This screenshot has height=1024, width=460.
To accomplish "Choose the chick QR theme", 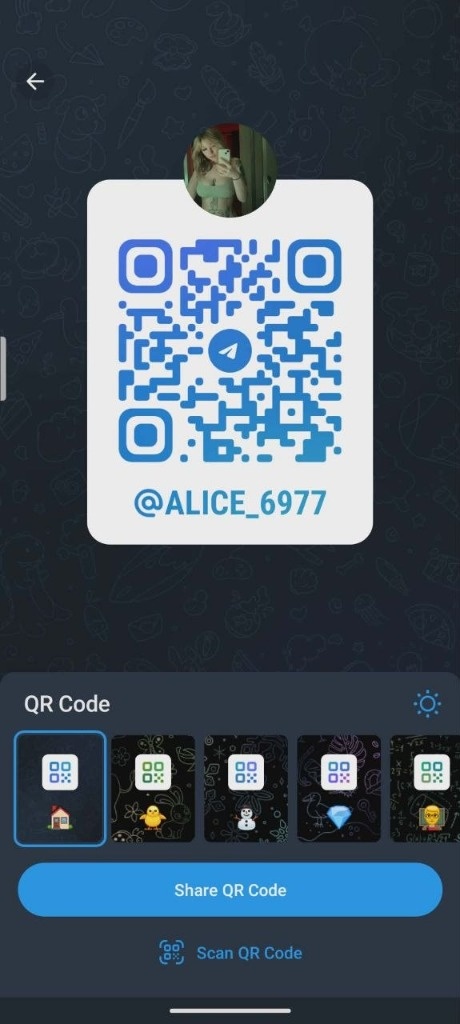I will pos(153,788).
